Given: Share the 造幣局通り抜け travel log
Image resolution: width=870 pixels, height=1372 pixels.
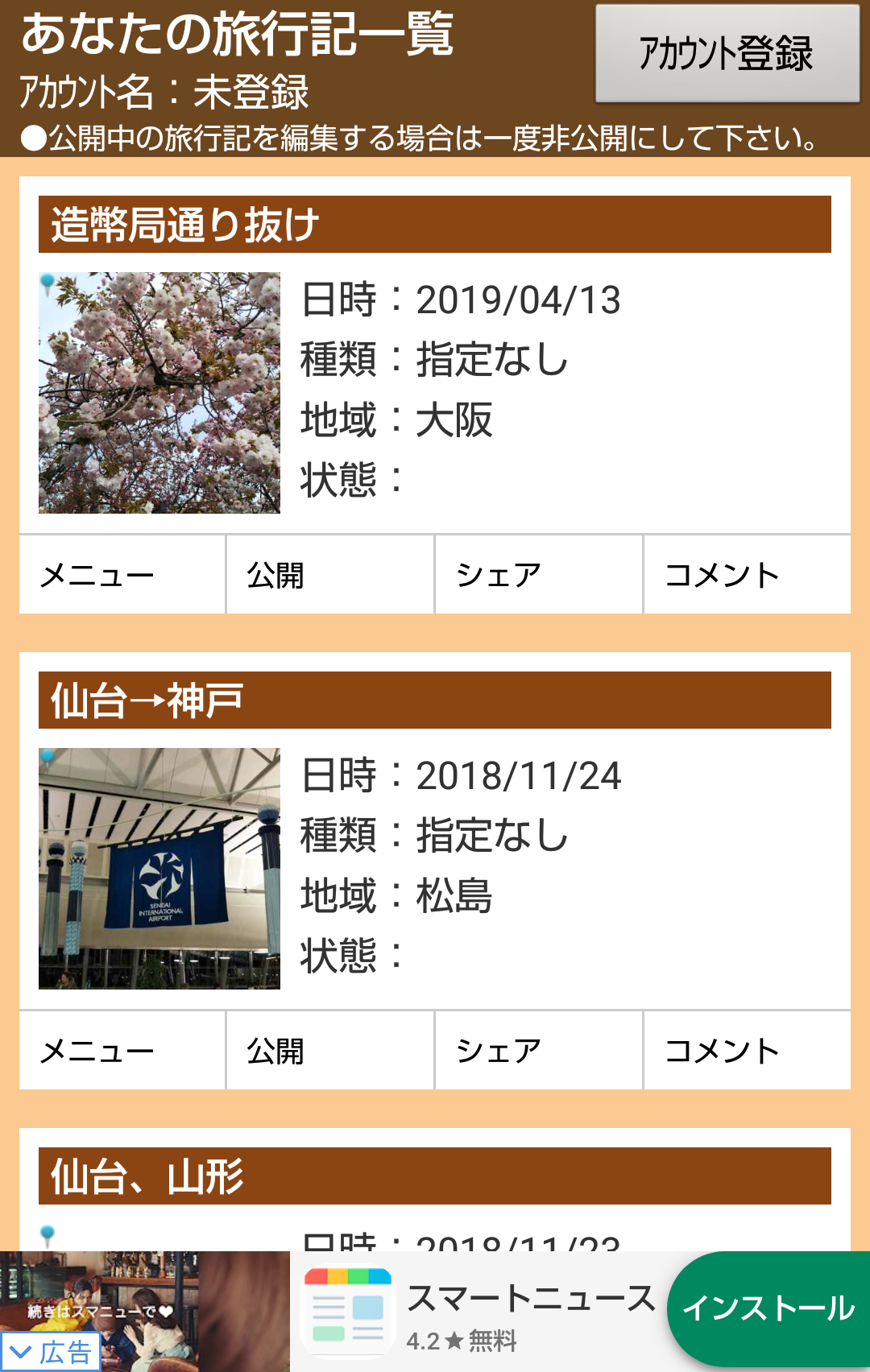Looking at the screenshot, I should click(x=538, y=575).
